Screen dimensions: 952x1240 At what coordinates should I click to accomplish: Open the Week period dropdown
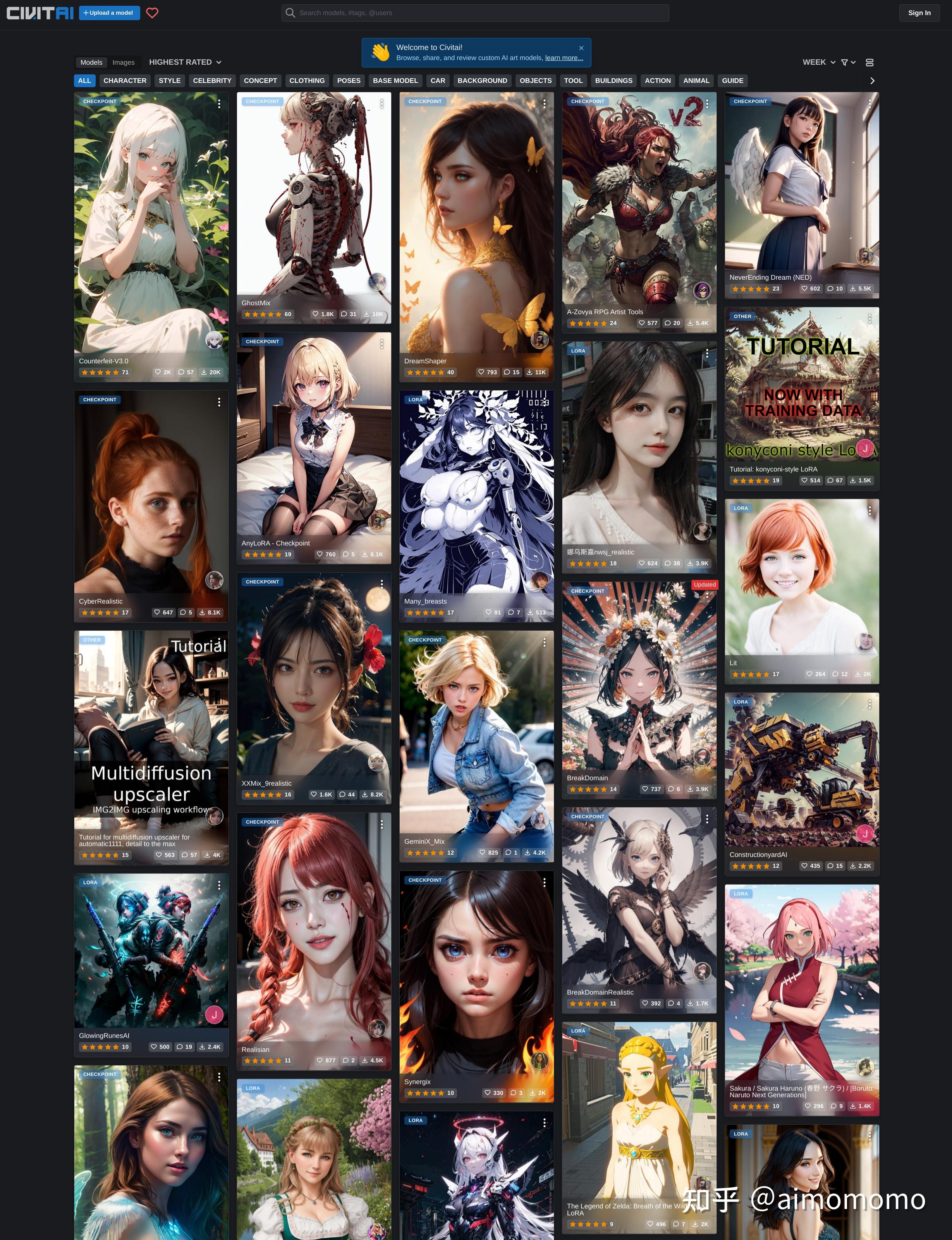pyautogui.click(x=818, y=62)
